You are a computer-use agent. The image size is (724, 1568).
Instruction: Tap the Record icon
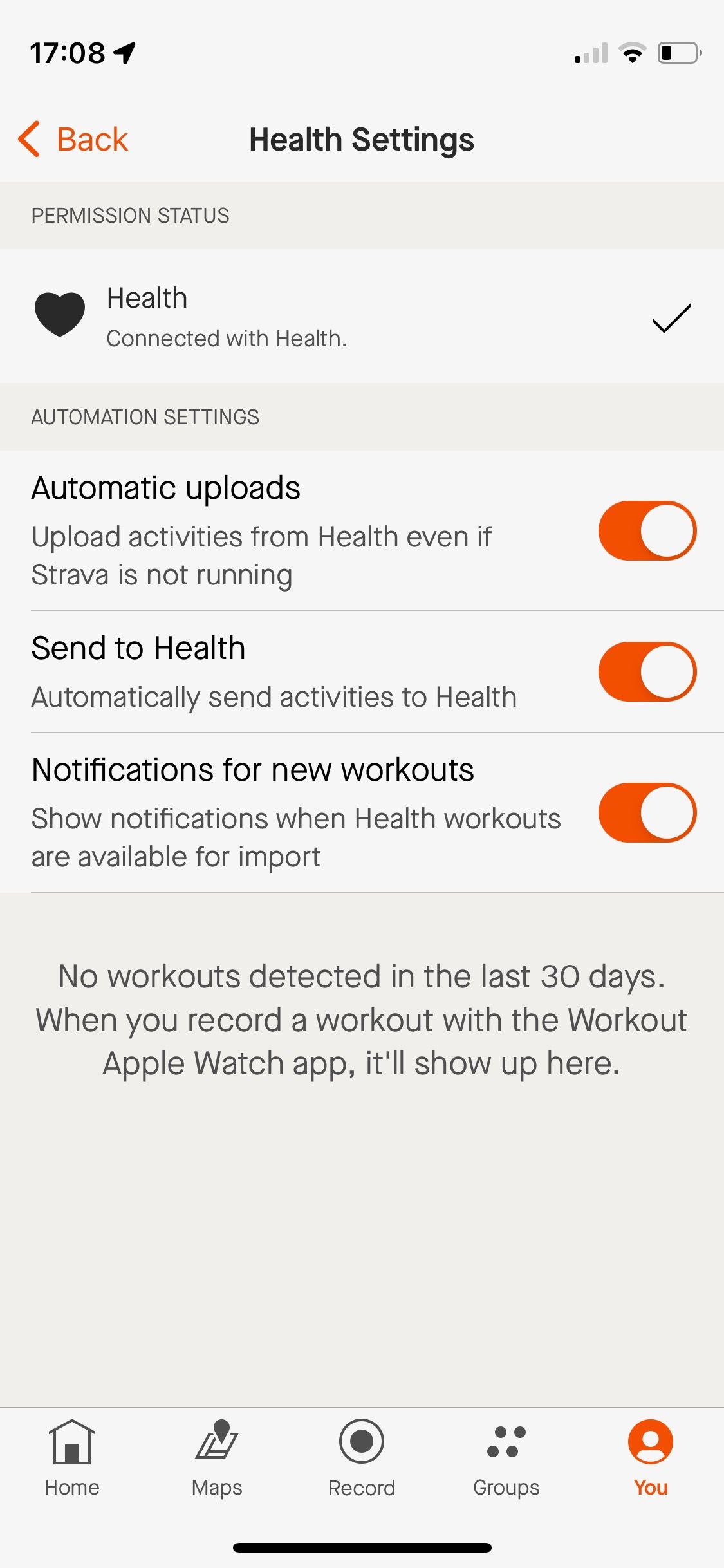coord(362,1441)
